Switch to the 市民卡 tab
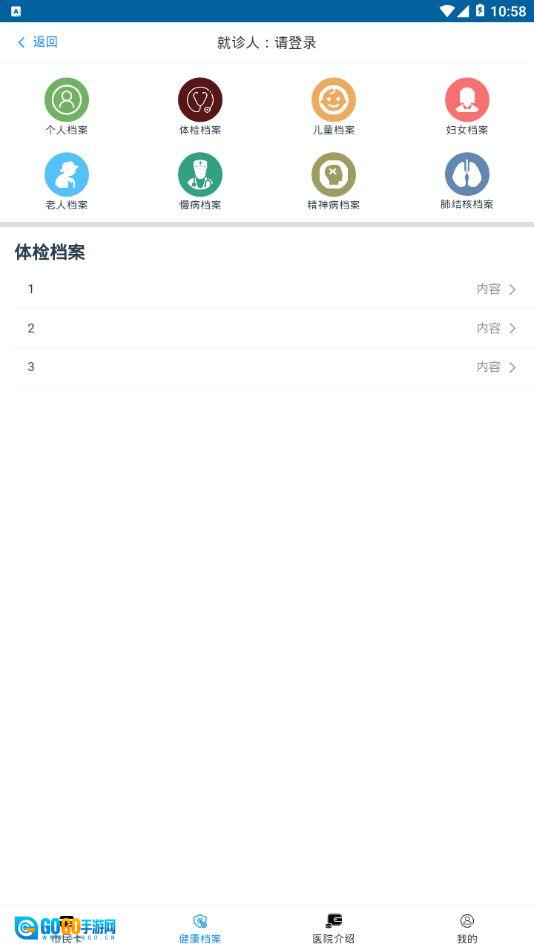Screen dimensions: 534x950 [67, 929]
